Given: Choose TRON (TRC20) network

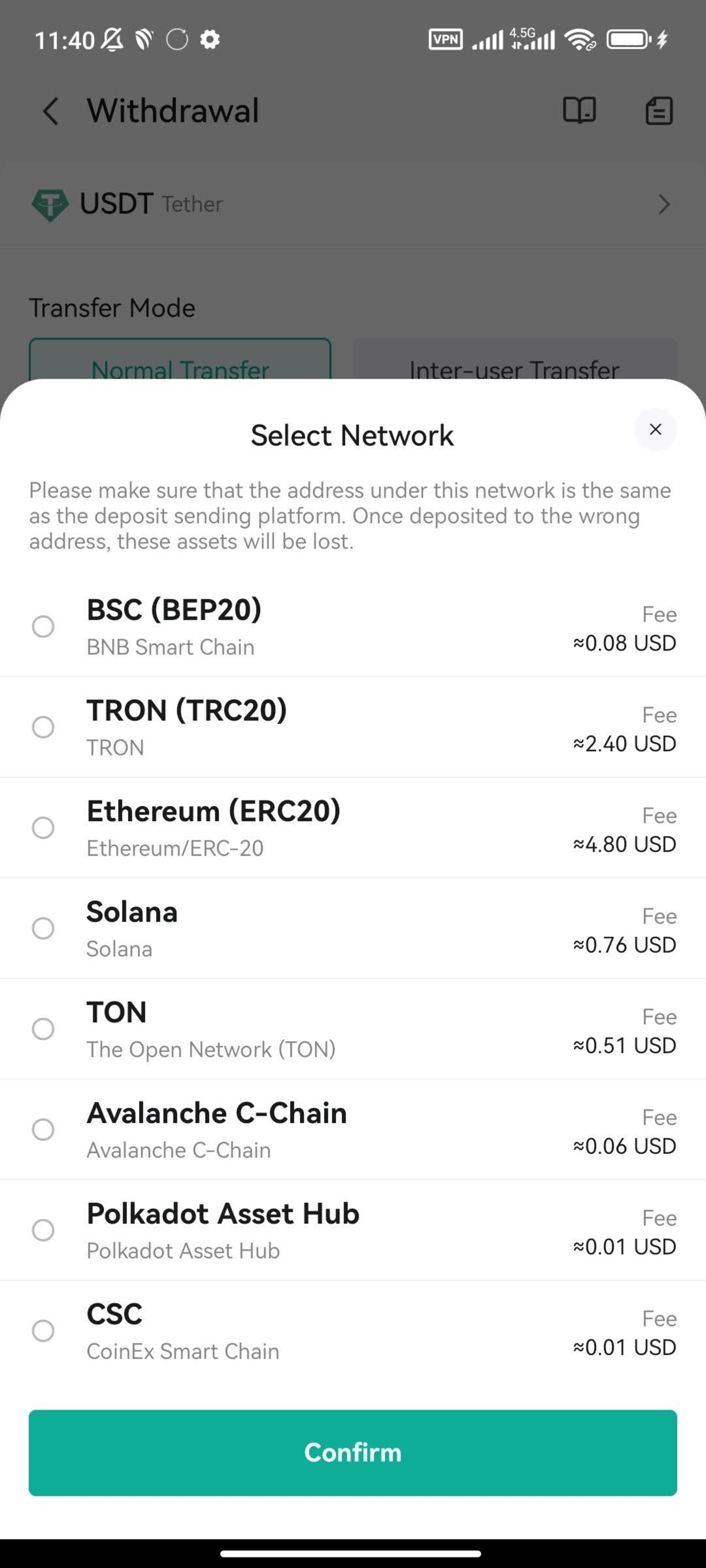Looking at the screenshot, I should tap(43, 727).
